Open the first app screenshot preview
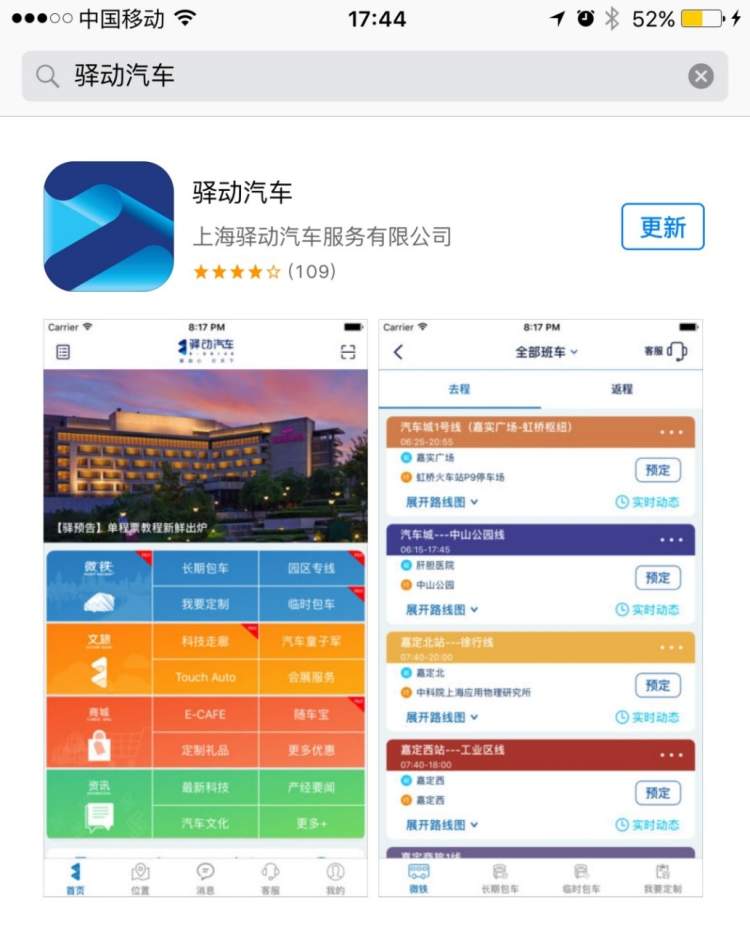This screenshot has width=750, height=929. tap(205, 607)
